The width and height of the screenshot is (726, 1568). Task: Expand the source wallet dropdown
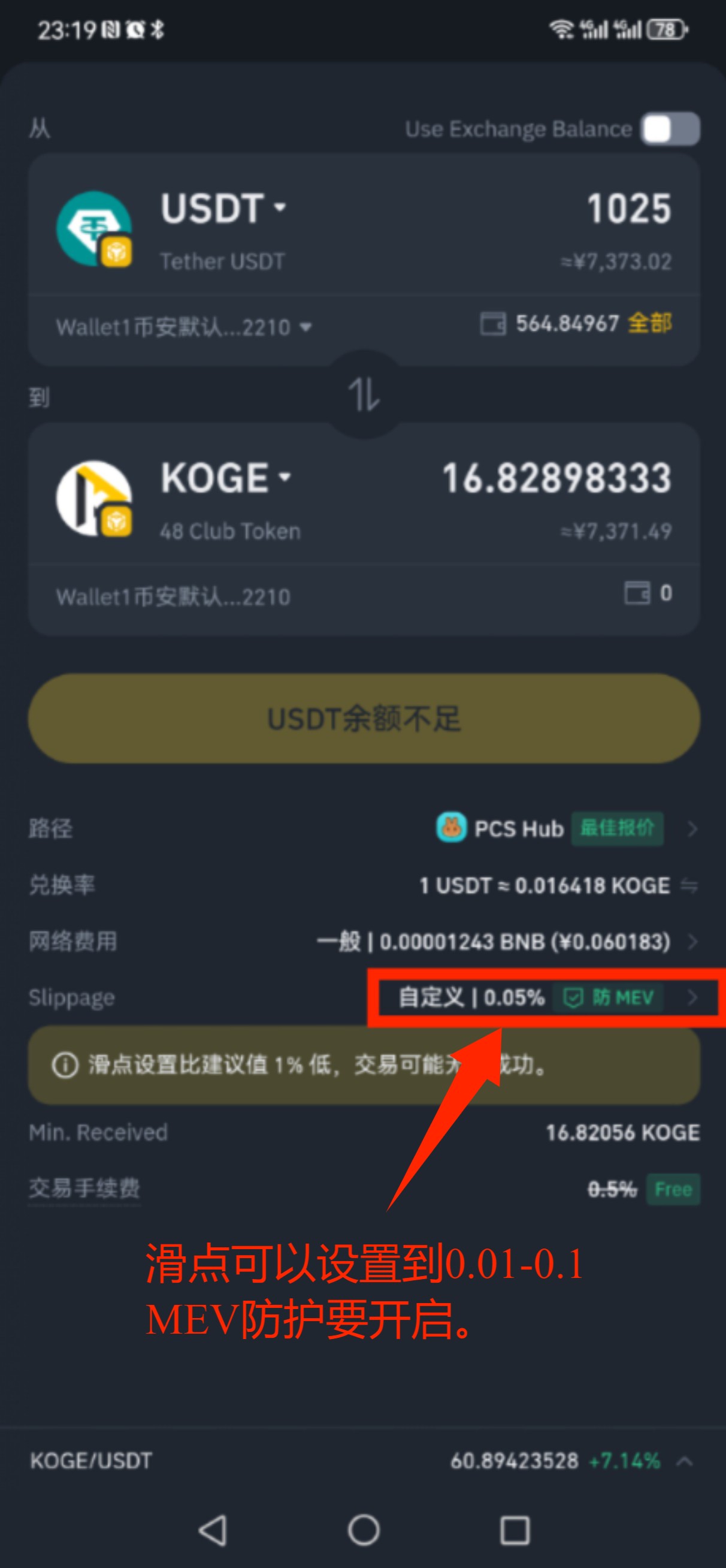pyautogui.click(x=184, y=327)
